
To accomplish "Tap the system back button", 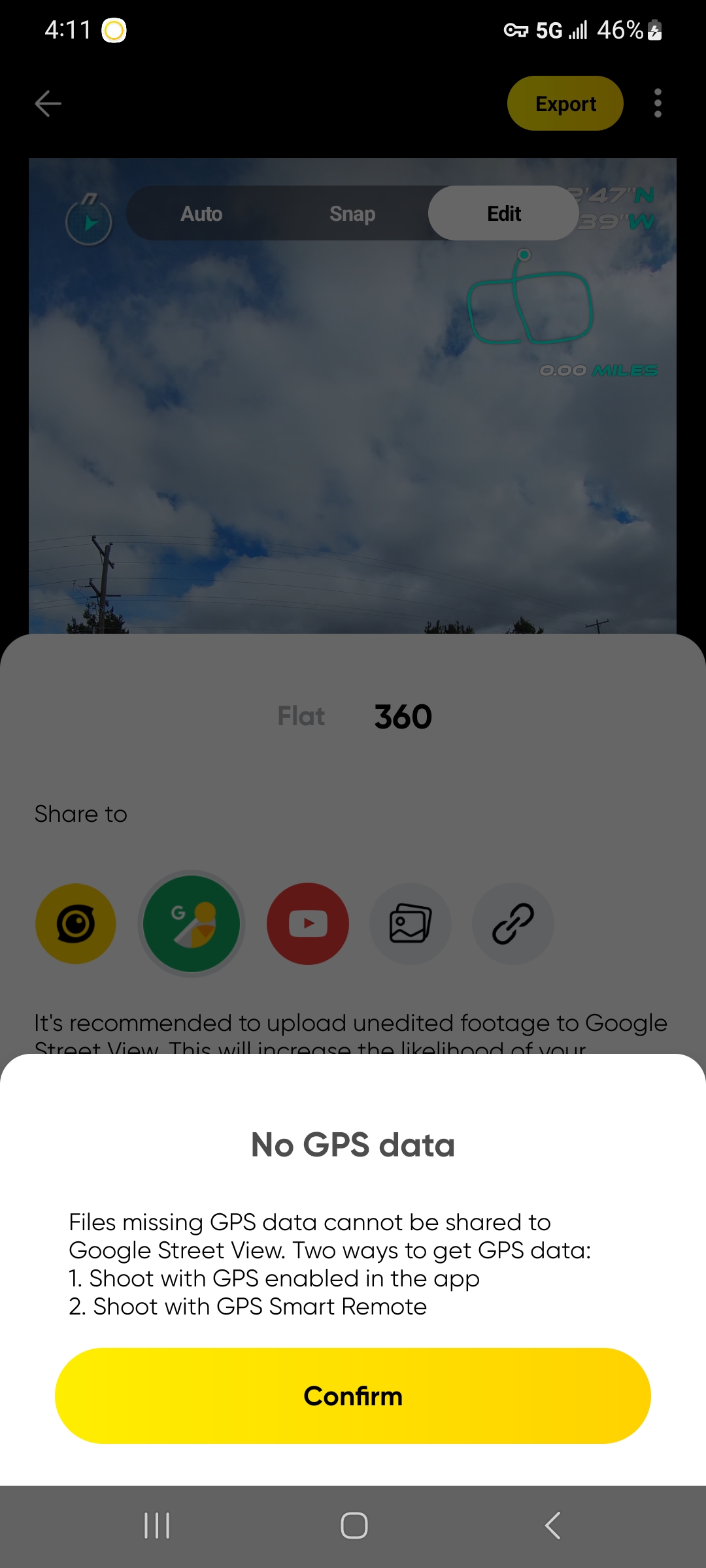I will 552,1526.
